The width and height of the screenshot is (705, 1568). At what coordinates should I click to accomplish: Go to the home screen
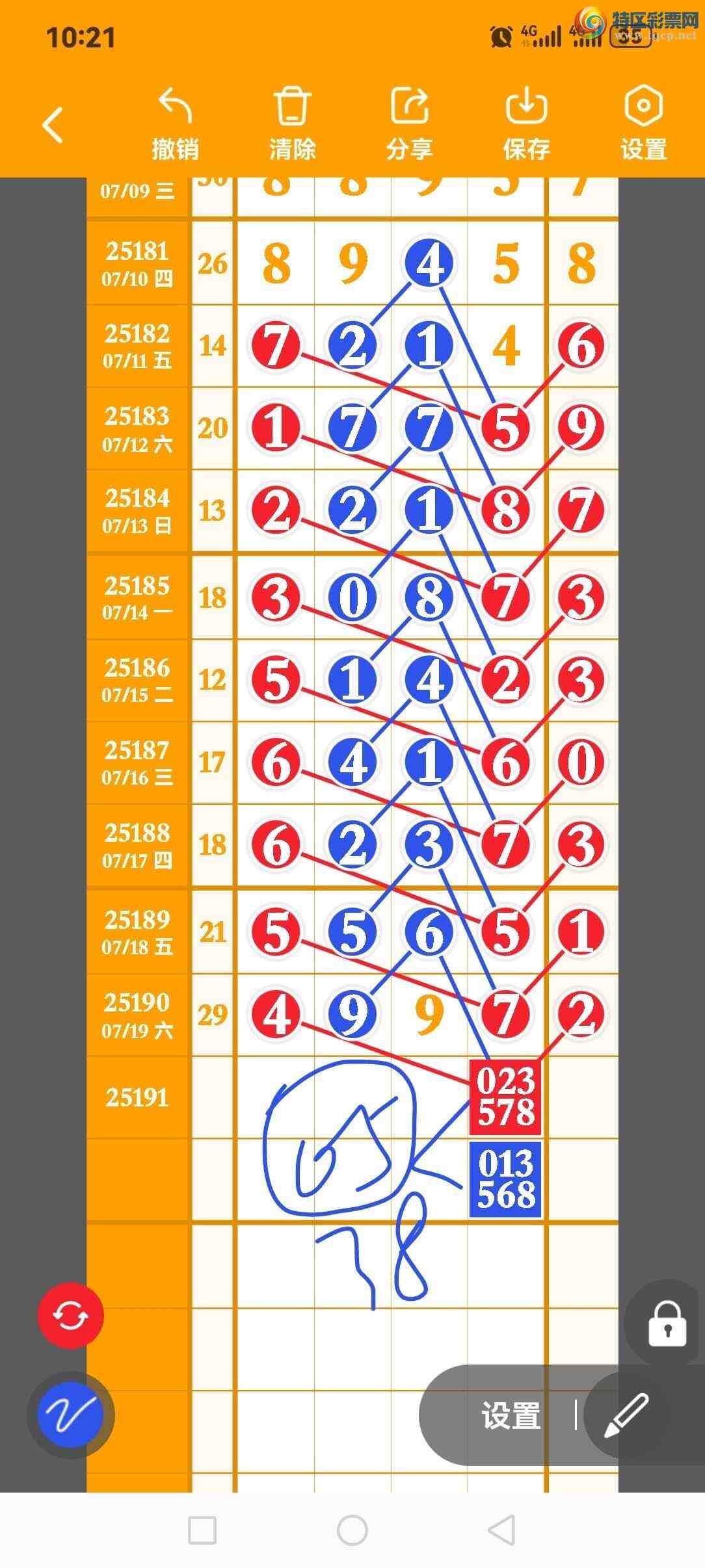(352, 1530)
